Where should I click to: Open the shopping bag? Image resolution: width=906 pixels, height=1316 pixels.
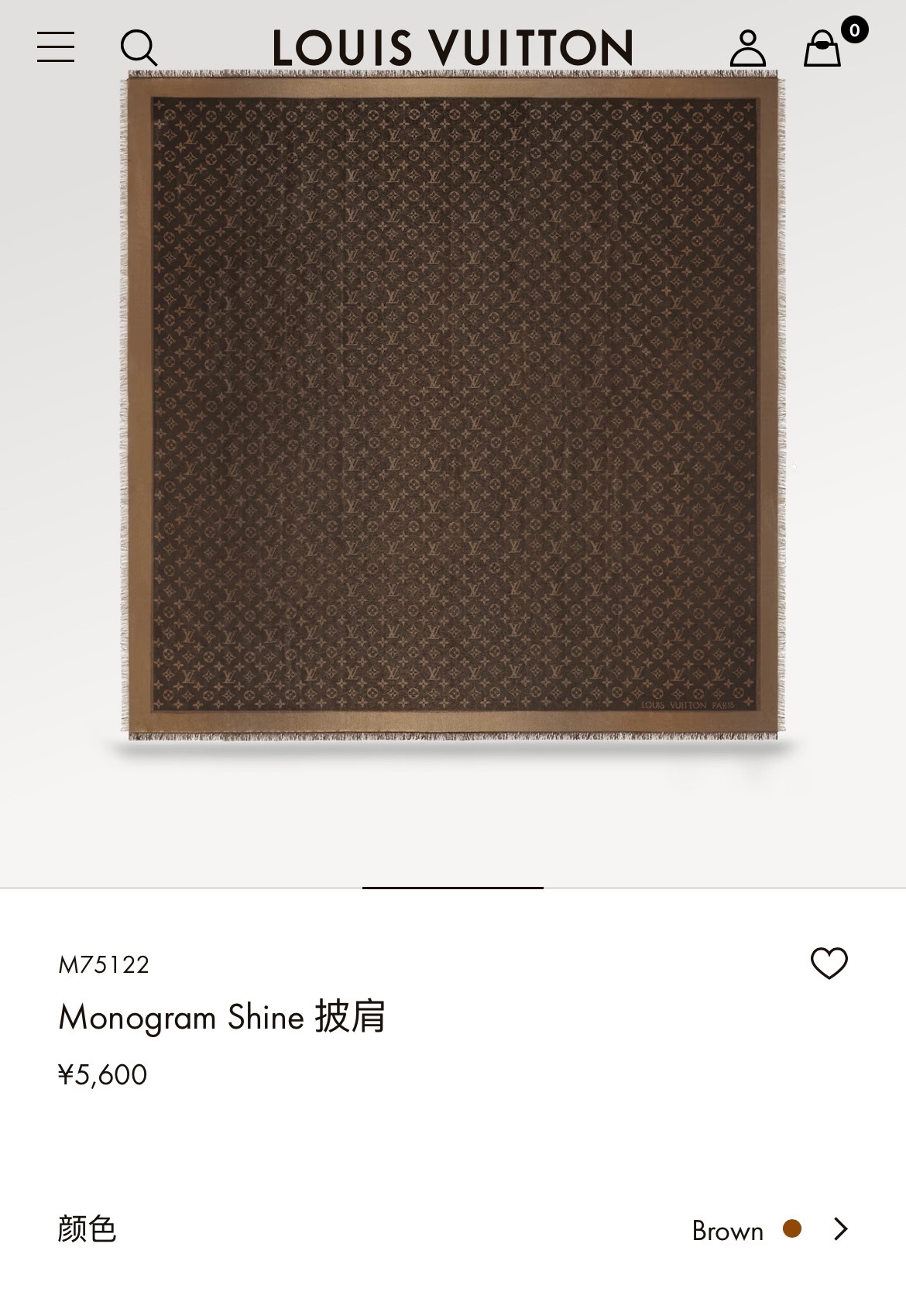822,49
